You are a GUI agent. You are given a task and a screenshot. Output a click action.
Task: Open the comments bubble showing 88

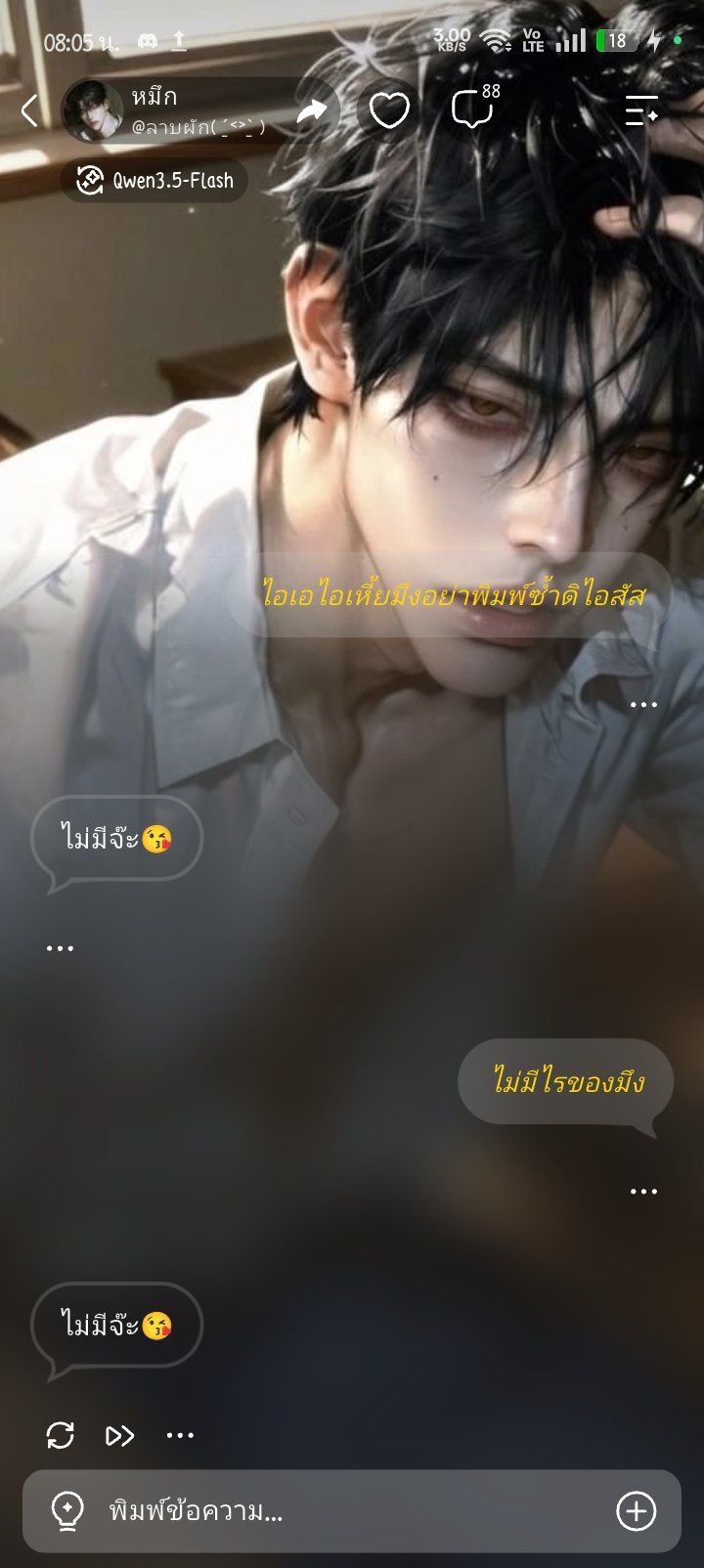click(475, 108)
